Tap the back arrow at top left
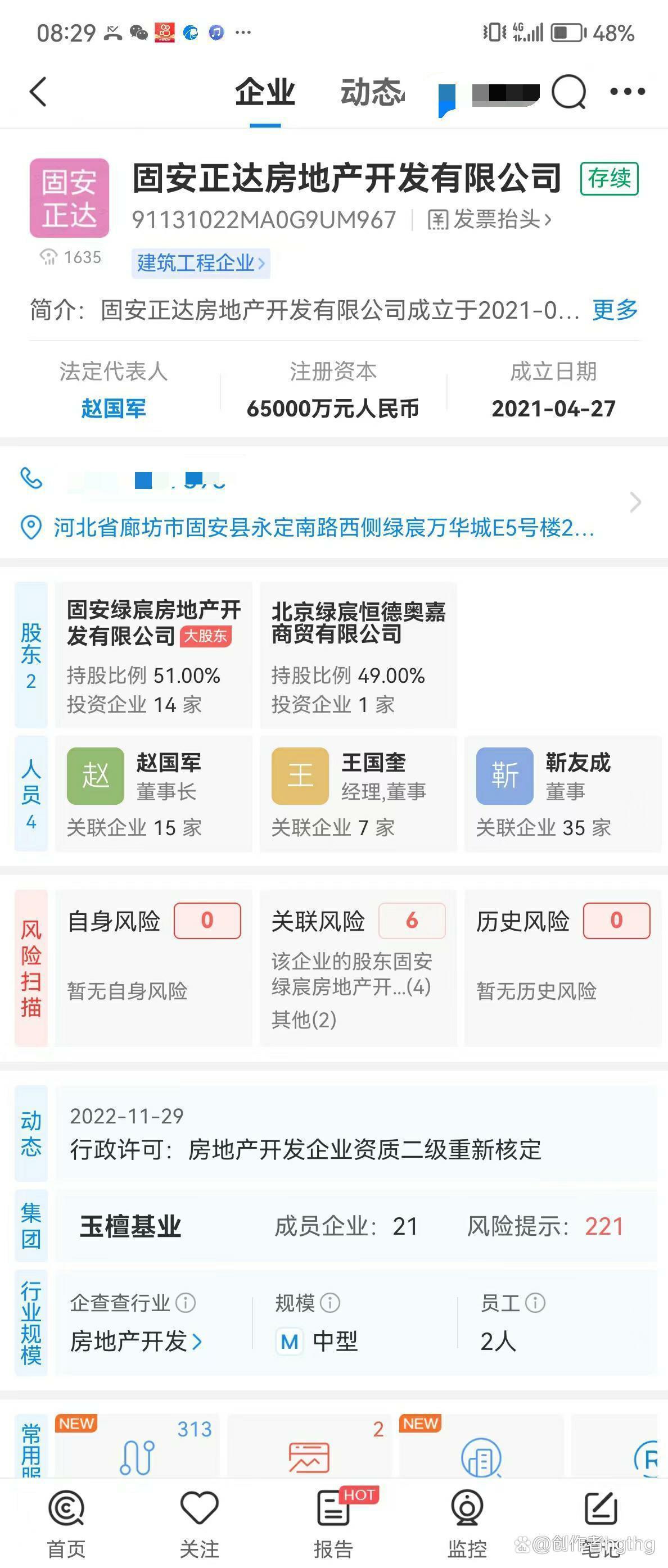668x1568 pixels. click(38, 91)
